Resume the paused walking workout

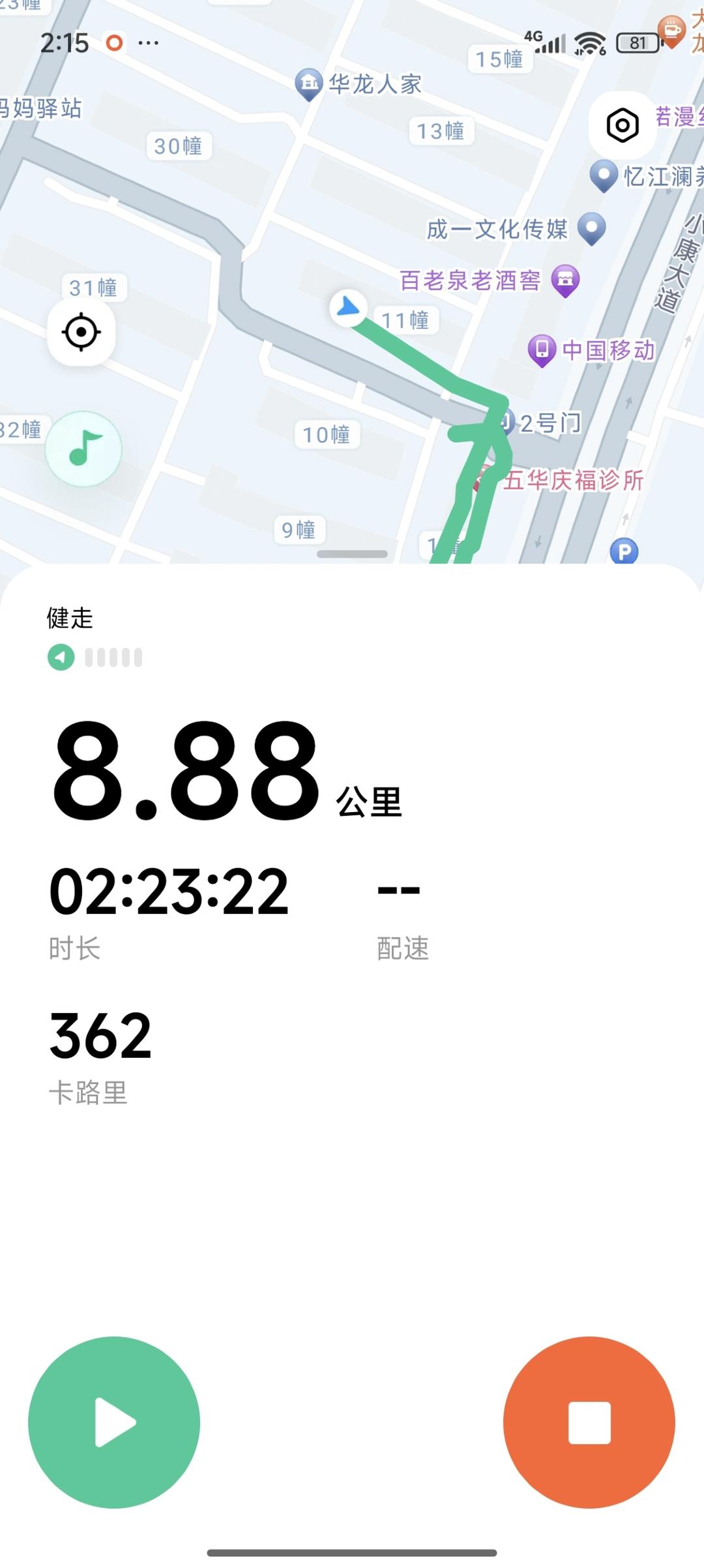pyautogui.click(x=114, y=1422)
